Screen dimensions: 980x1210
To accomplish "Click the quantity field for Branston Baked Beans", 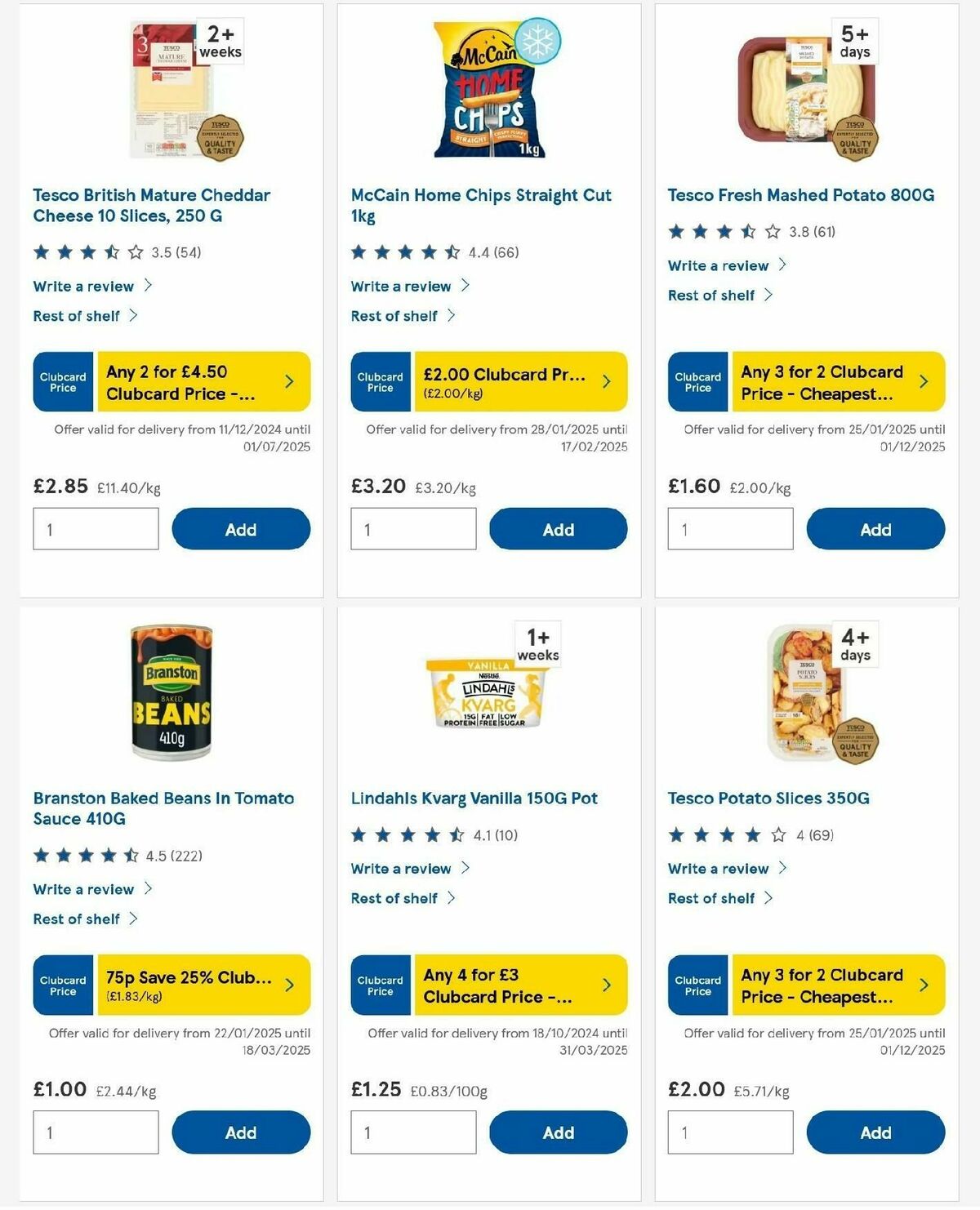I will [x=96, y=1132].
